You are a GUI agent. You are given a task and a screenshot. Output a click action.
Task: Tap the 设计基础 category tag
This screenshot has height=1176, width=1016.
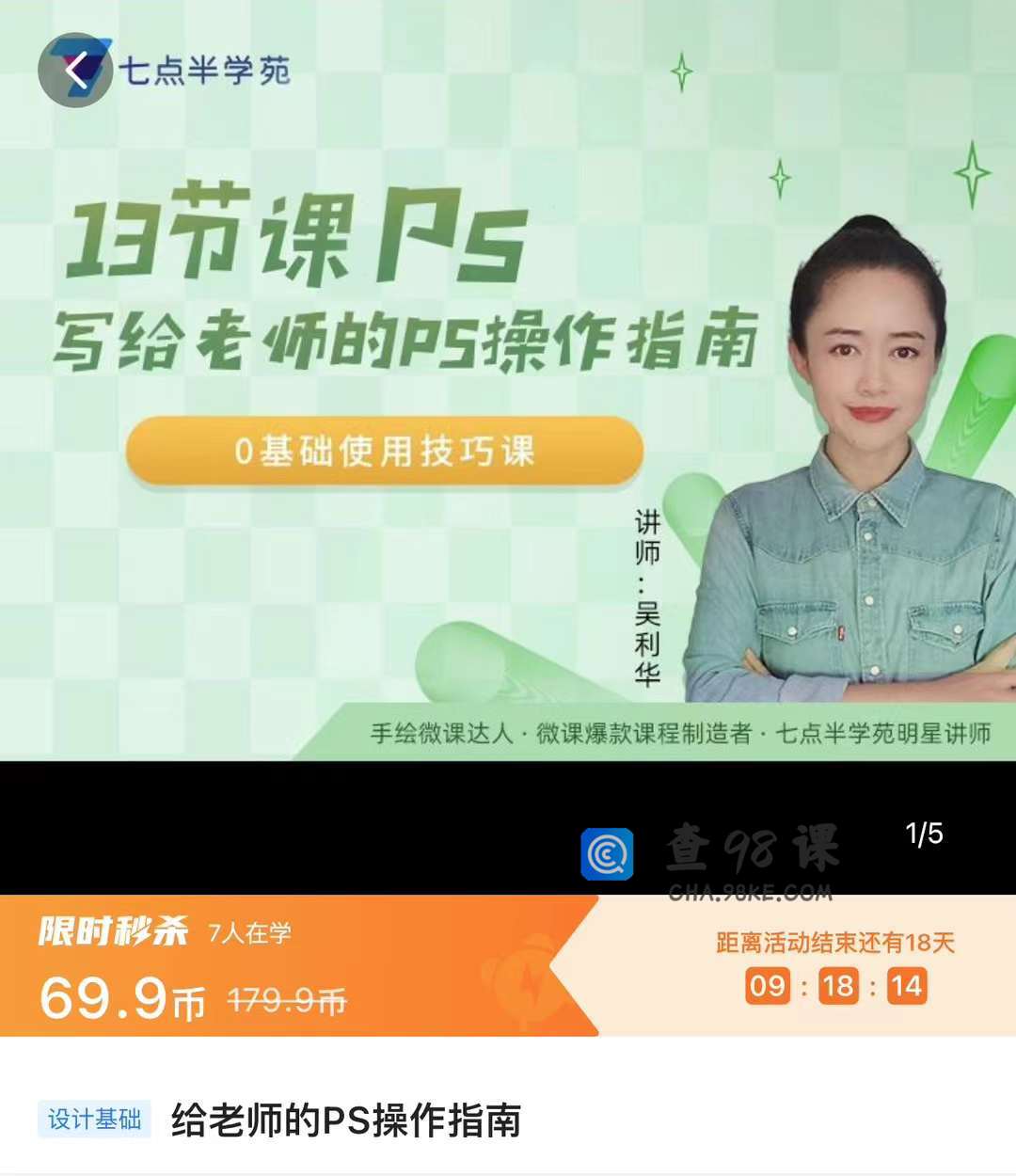pos(94,1120)
